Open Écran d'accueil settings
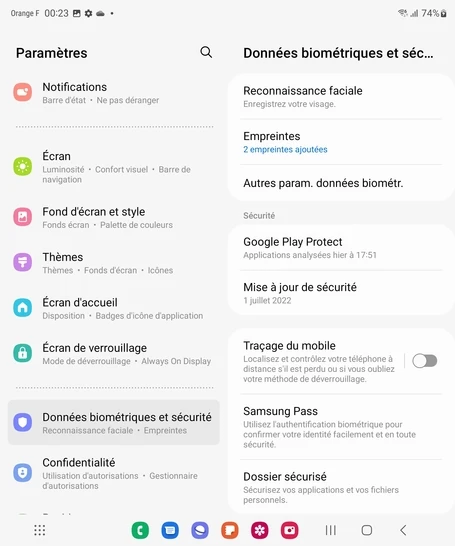This screenshot has width=455, height=546. tap(113, 308)
